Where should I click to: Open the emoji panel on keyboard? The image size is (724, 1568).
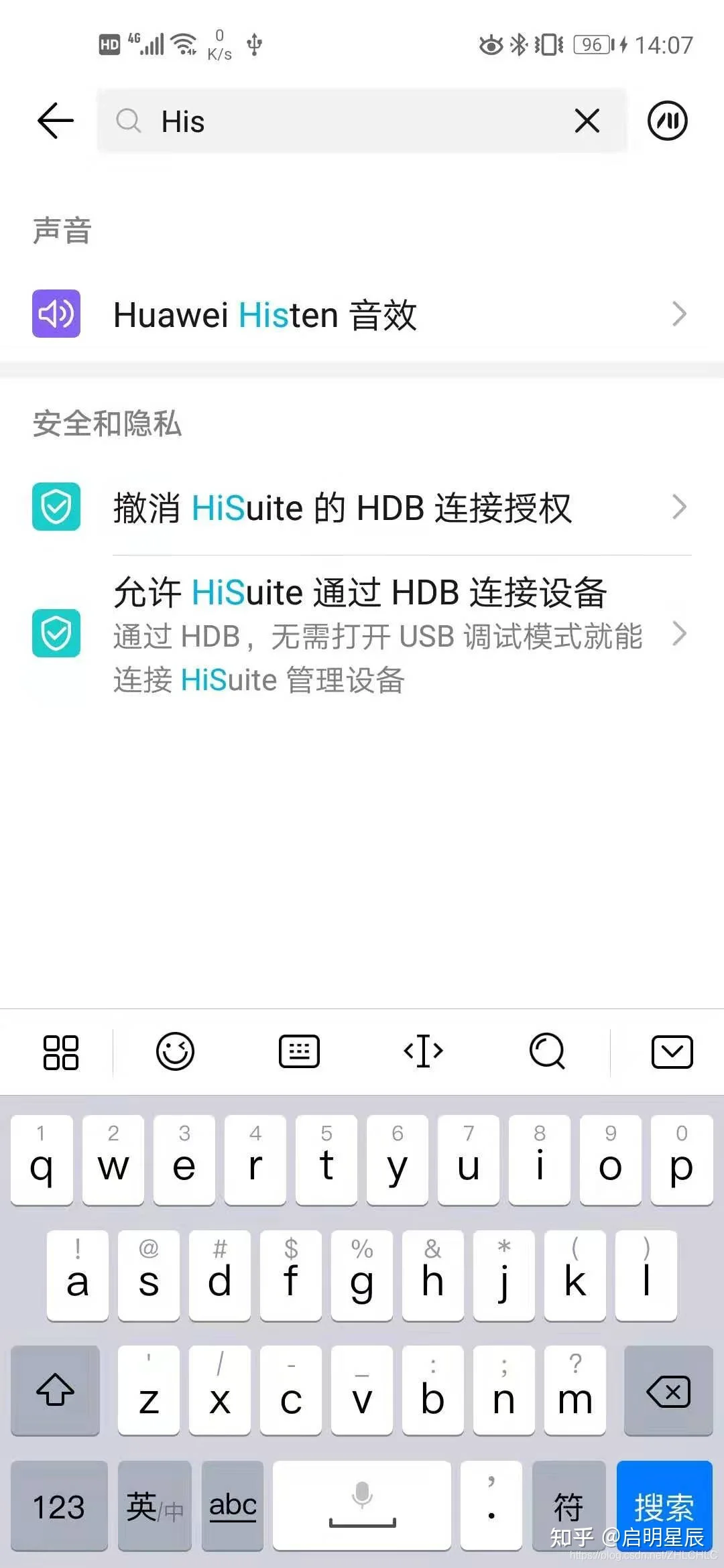(x=175, y=1051)
